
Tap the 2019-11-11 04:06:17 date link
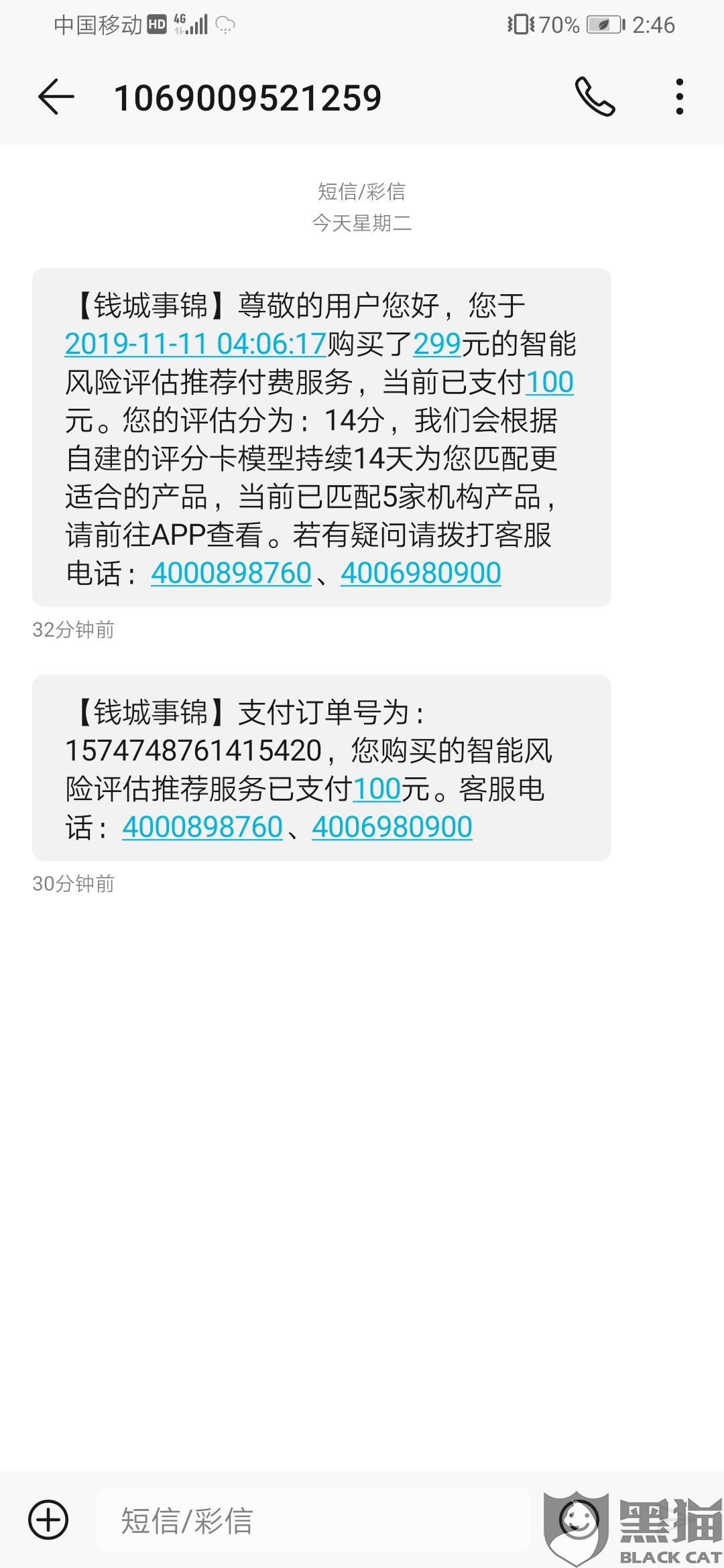[195, 344]
